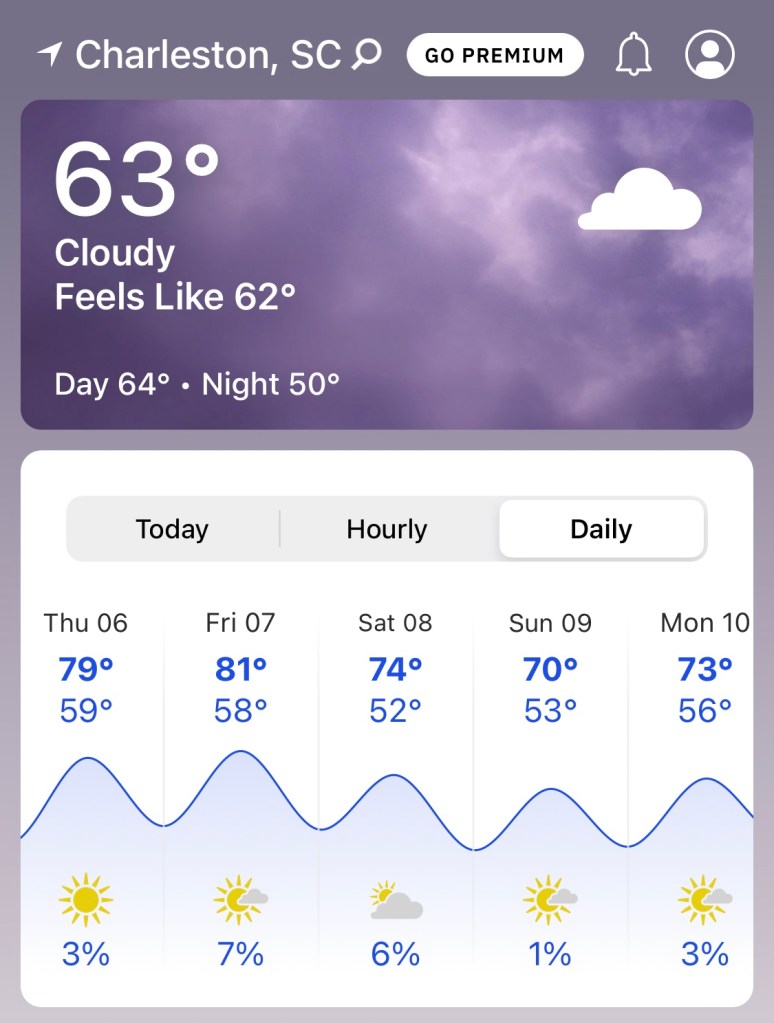Open the current conditions card showing 63°

tap(386, 264)
